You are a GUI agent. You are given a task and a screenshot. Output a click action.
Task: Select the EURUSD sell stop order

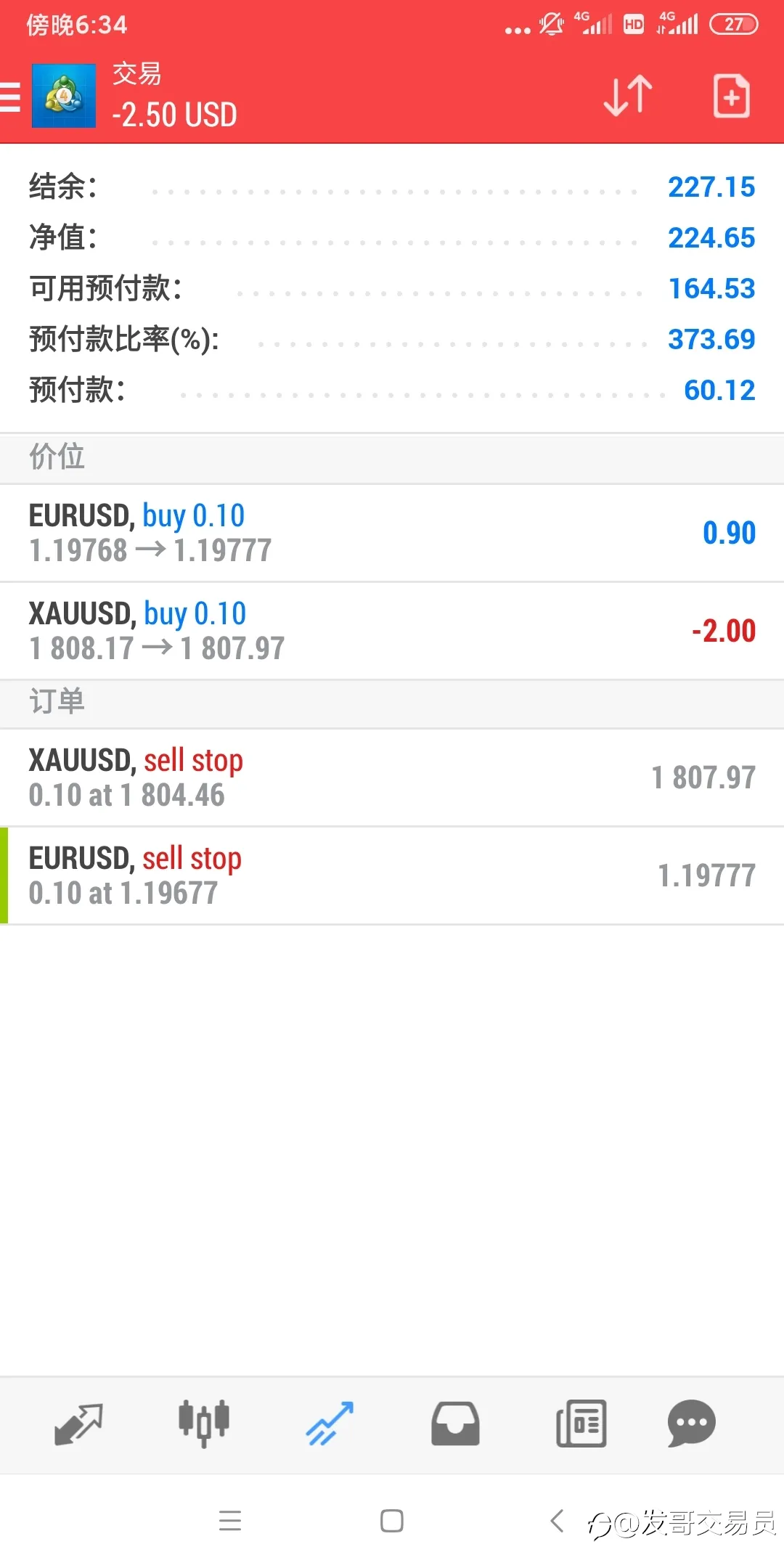coord(392,875)
